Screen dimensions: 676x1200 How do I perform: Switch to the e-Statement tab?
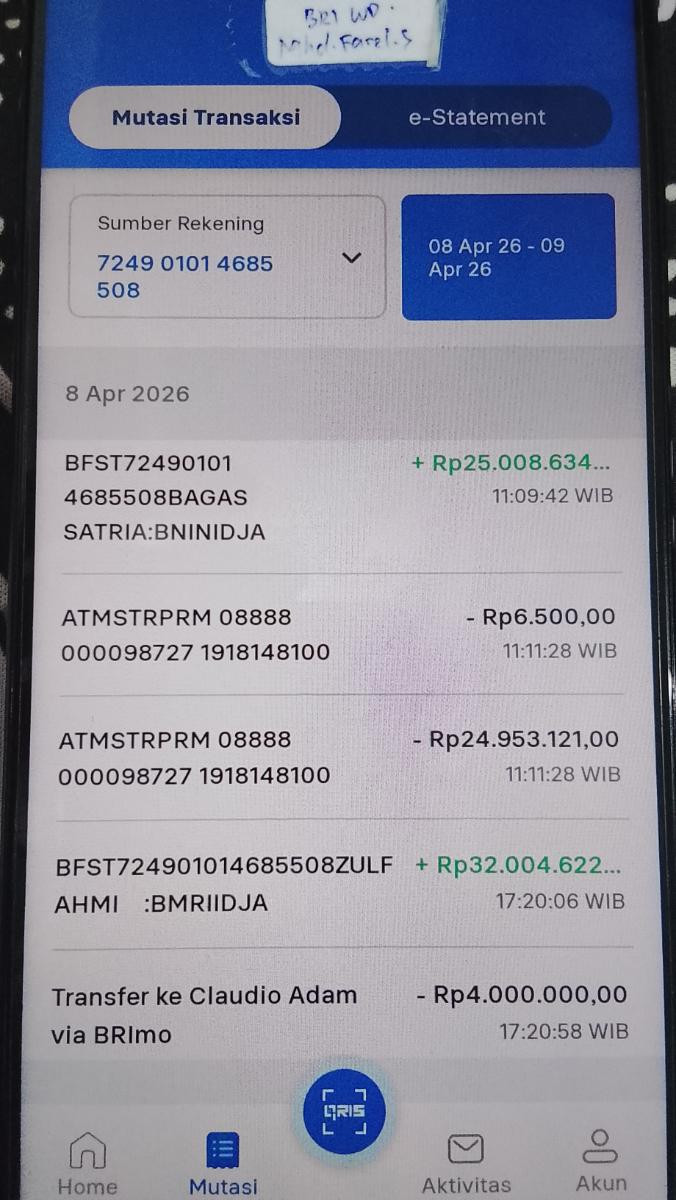477,117
